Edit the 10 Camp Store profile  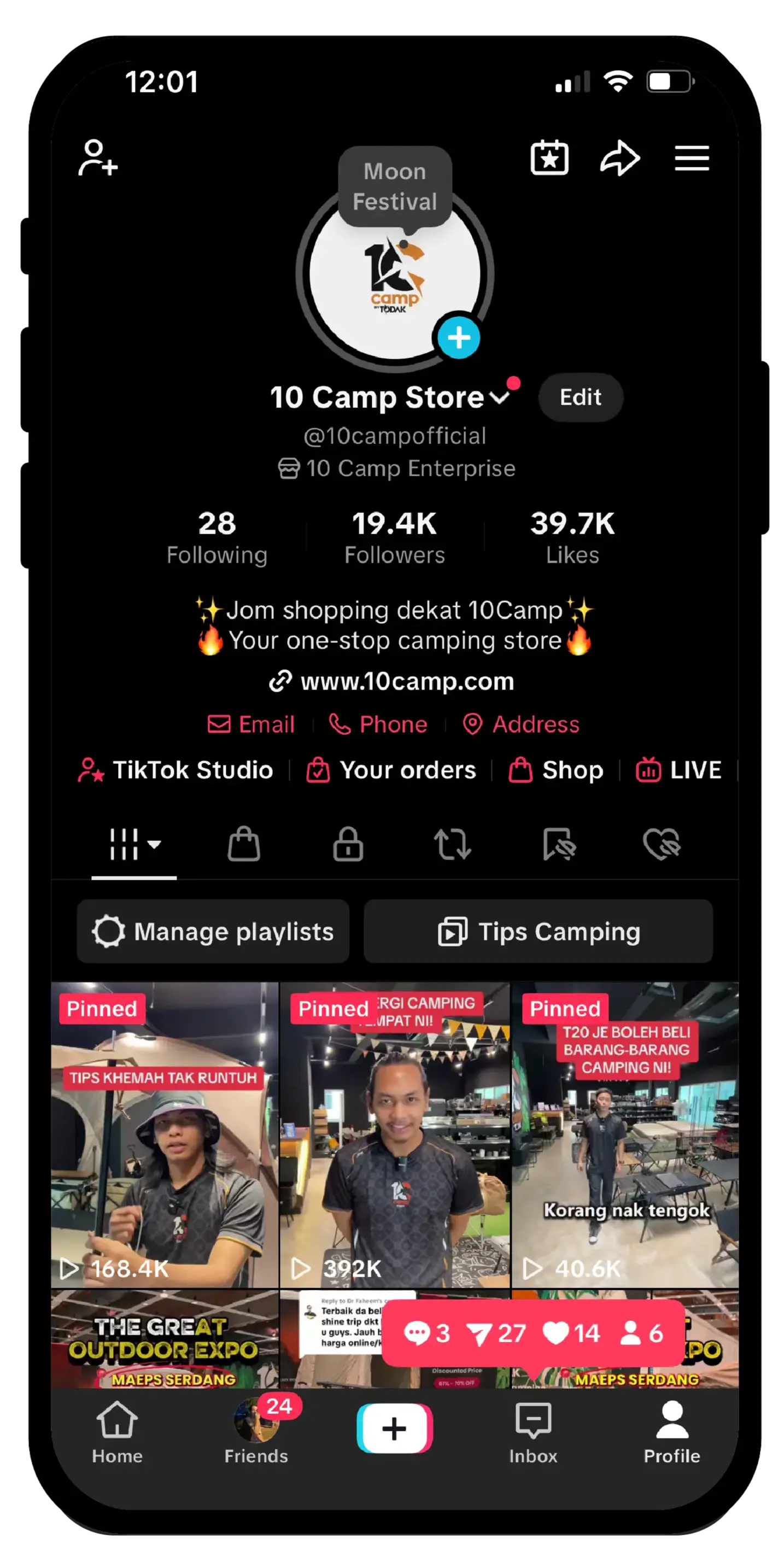point(580,397)
